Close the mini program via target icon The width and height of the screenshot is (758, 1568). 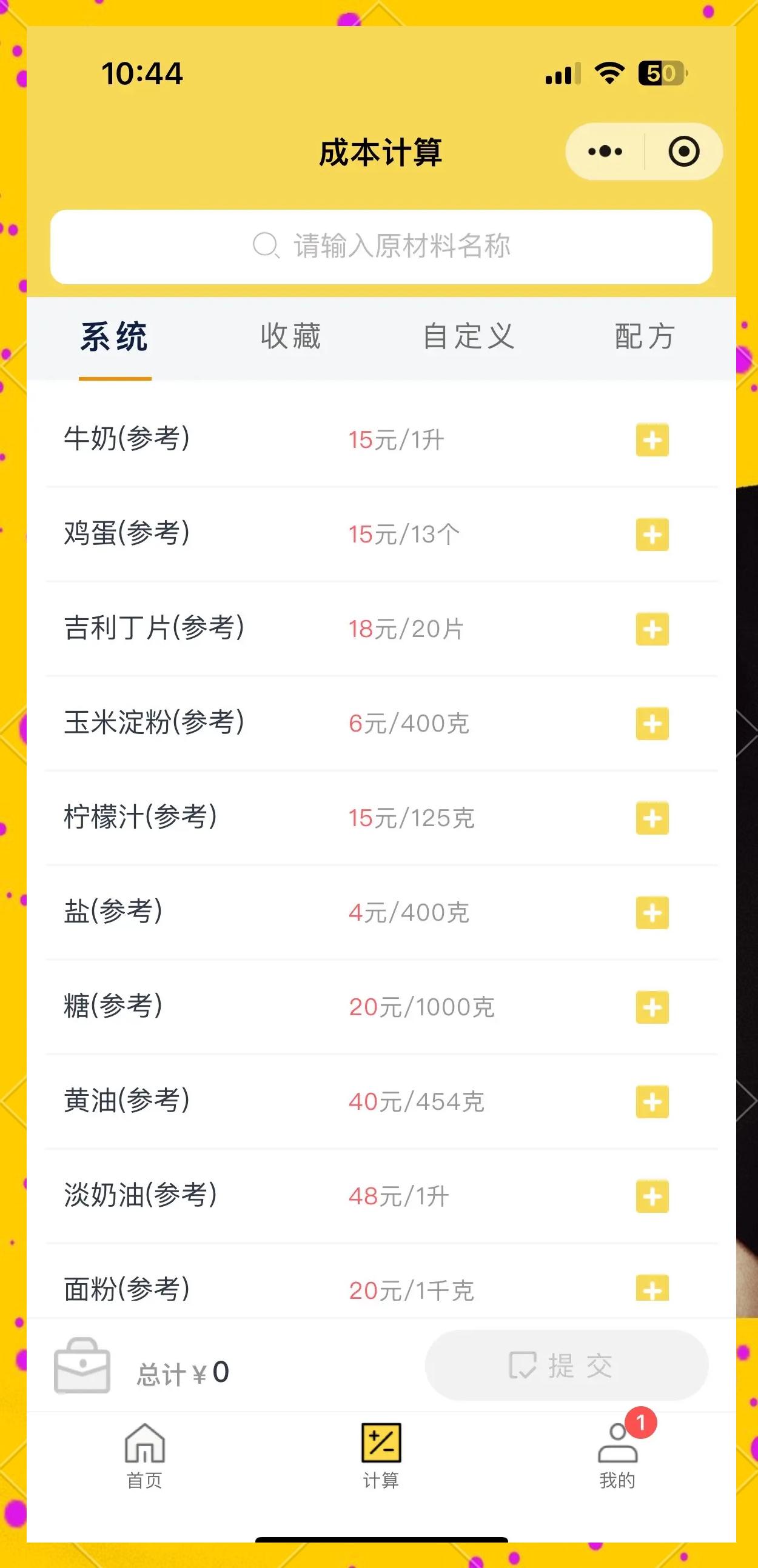(683, 151)
